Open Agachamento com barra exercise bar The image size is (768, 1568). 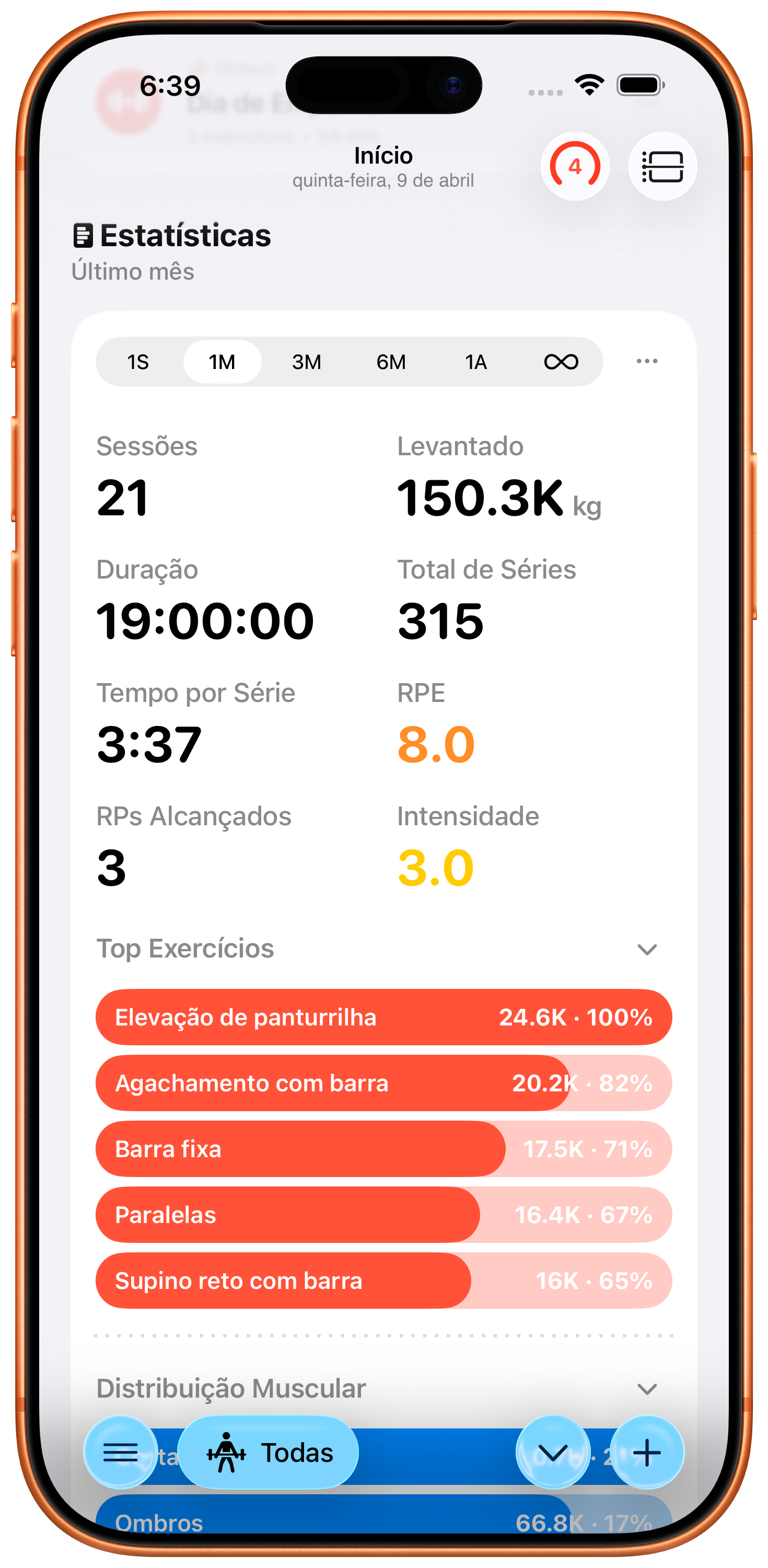383,1083
